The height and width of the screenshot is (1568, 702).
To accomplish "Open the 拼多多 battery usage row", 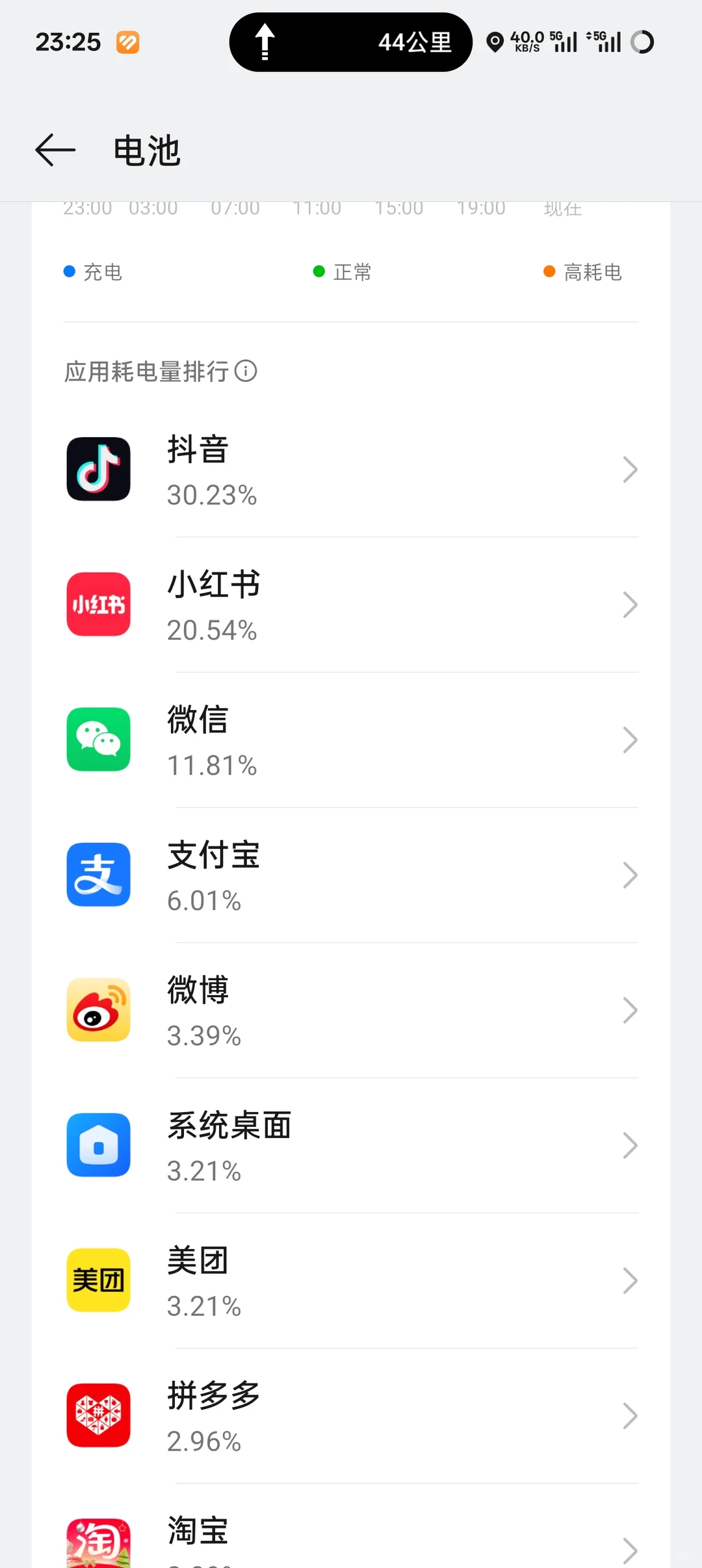I will point(351,1415).
